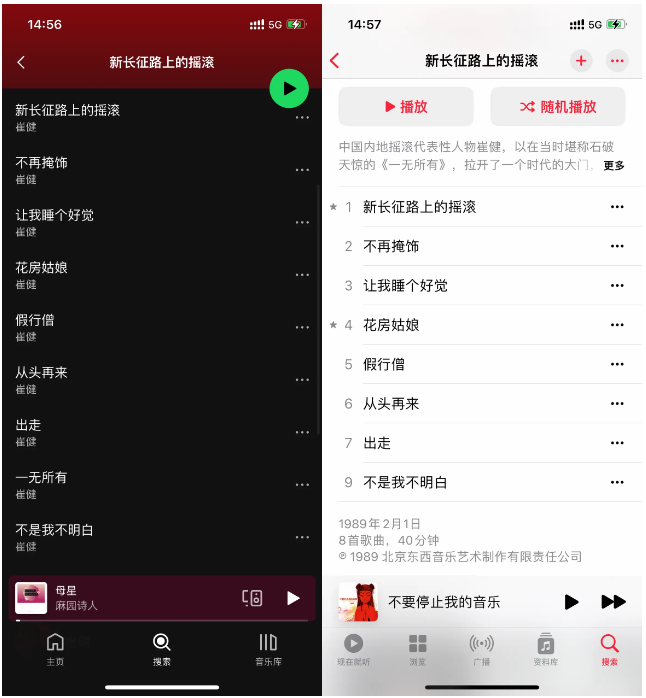
Task: Play 不要停止我的音乐 in the mini player
Action: [572, 602]
